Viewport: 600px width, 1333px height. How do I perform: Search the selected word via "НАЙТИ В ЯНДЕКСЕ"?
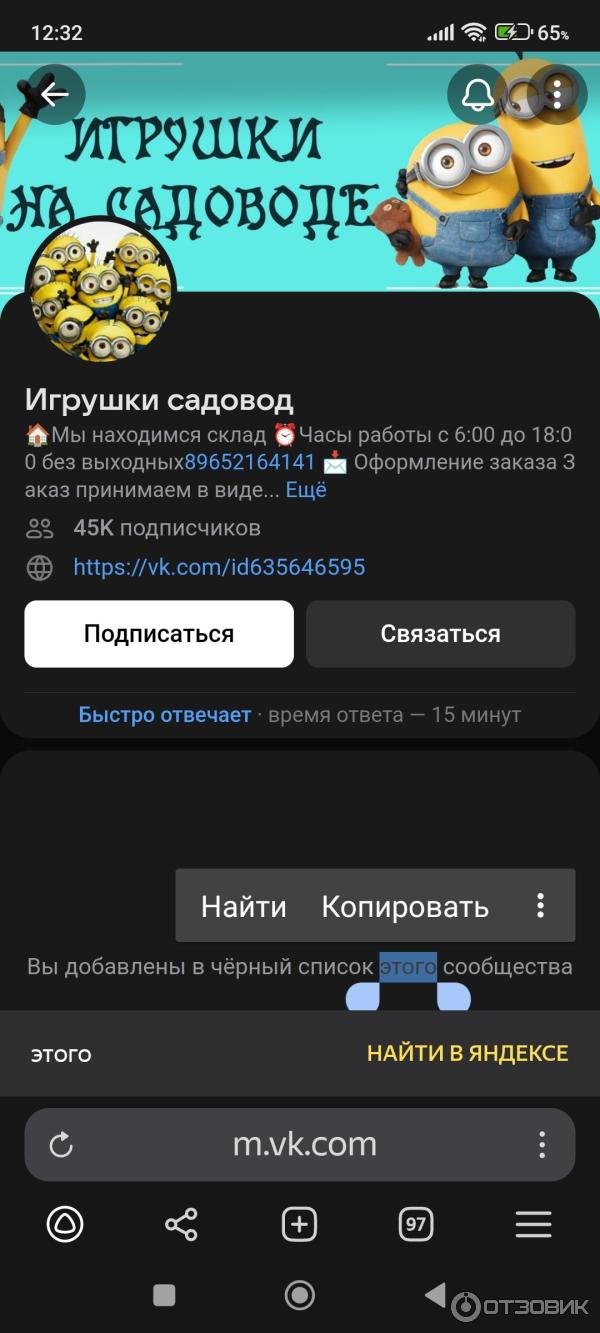click(x=467, y=1053)
